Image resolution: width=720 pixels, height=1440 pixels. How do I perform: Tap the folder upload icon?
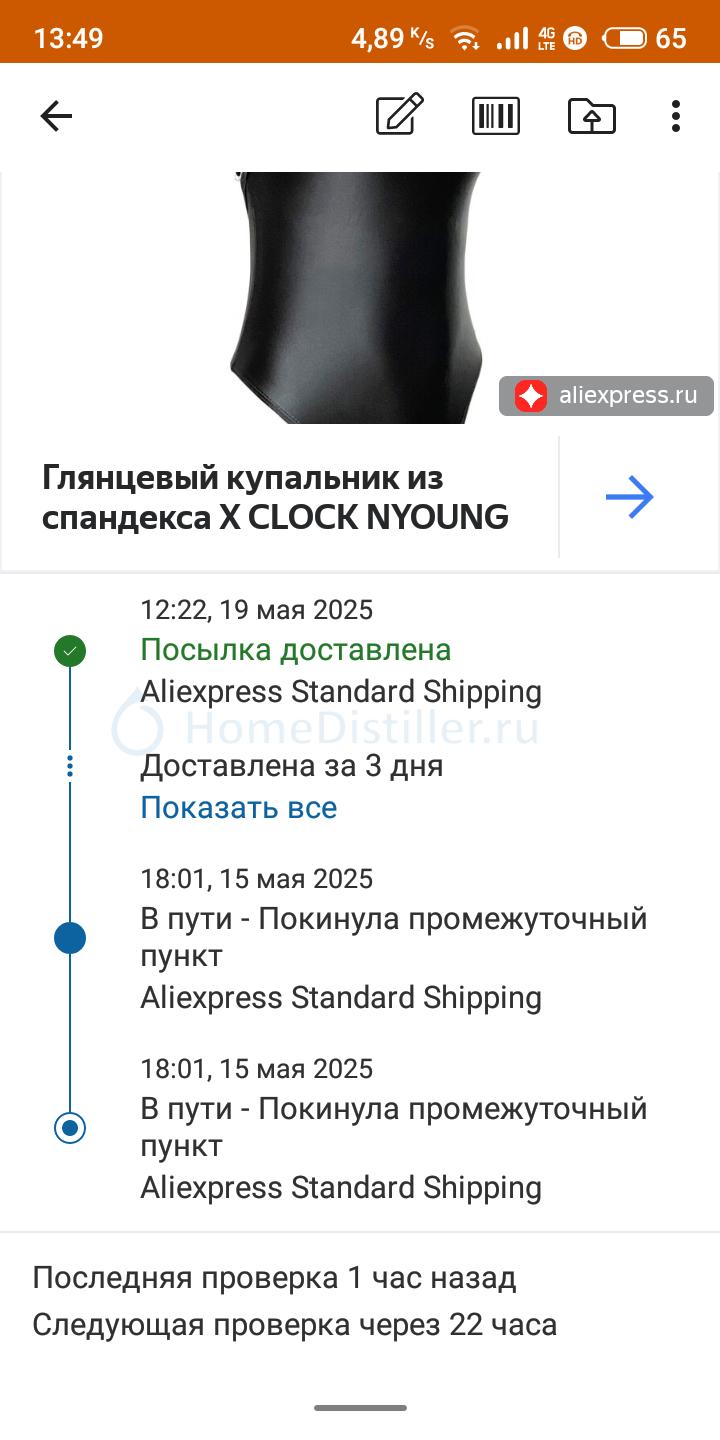(592, 116)
